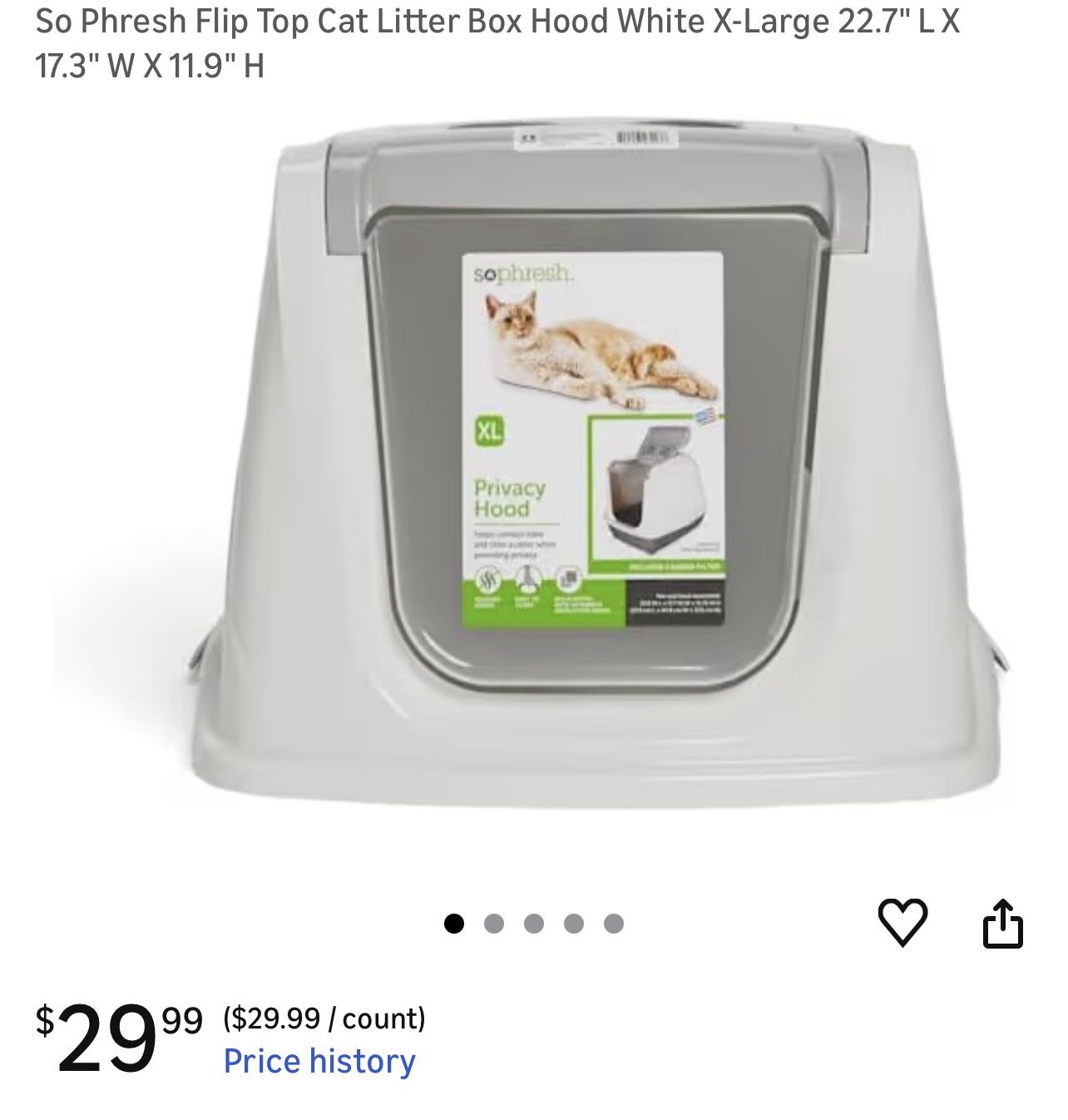The height and width of the screenshot is (1120, 1068).
Task: Add this litter box hood to favorites
Action: [902, 923]
